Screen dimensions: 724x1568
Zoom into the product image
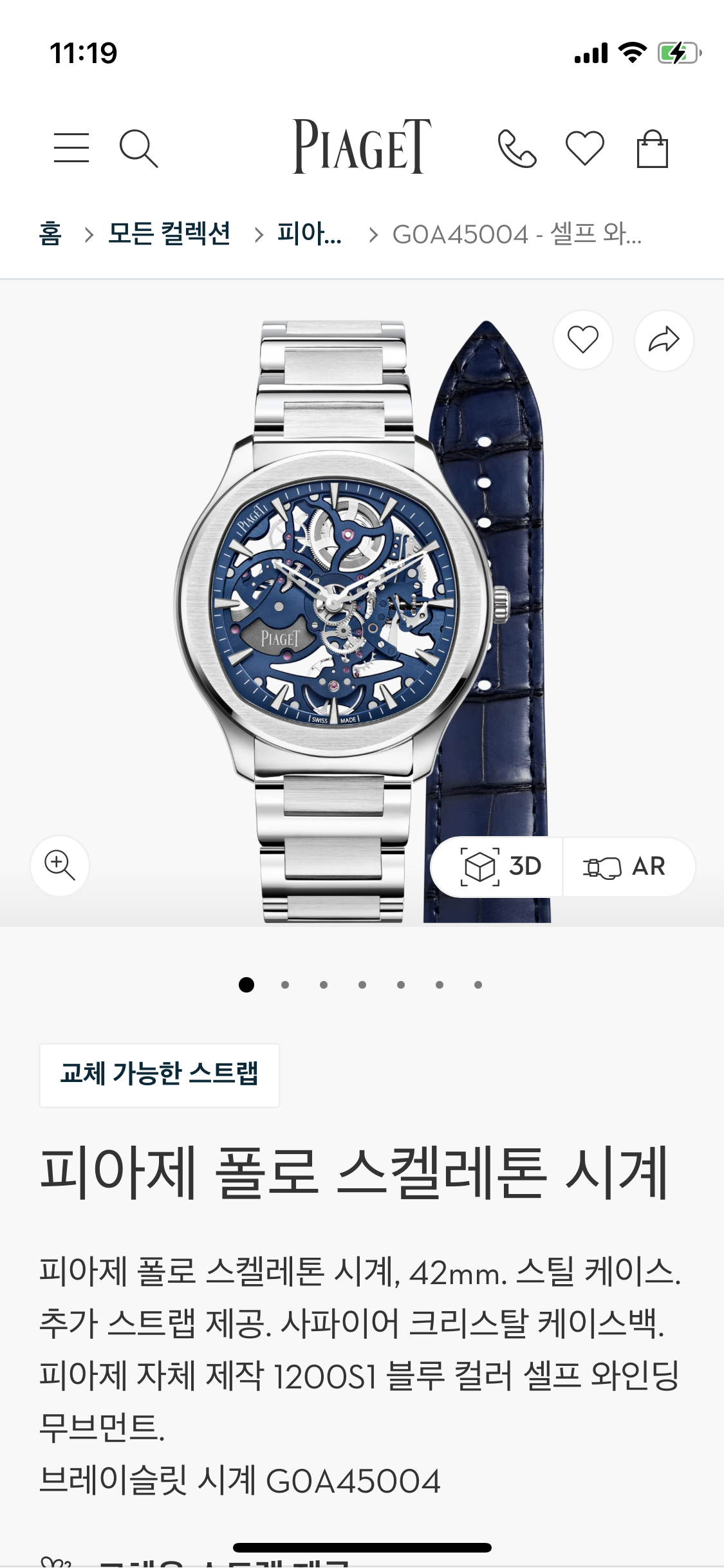(60, 865)
